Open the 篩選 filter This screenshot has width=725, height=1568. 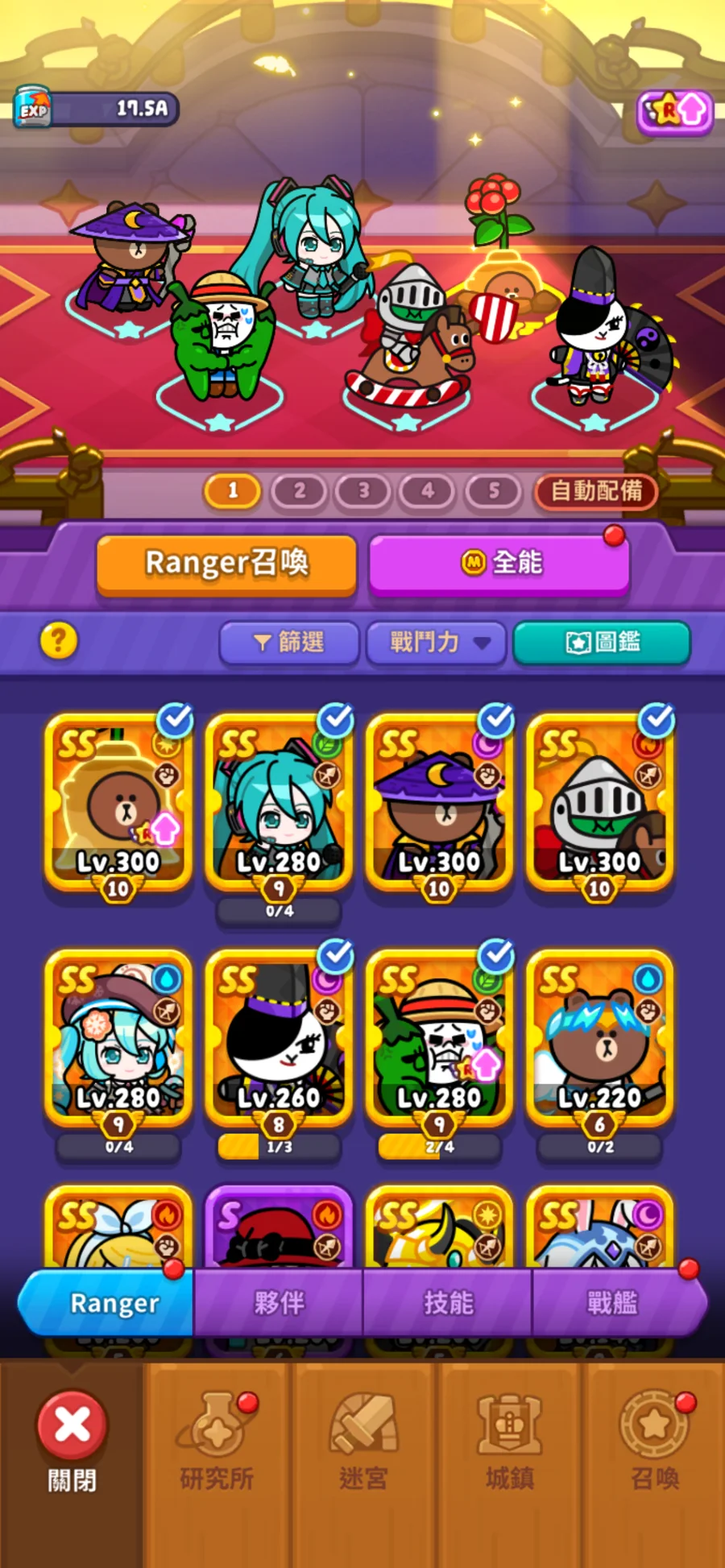click(289, 643)
